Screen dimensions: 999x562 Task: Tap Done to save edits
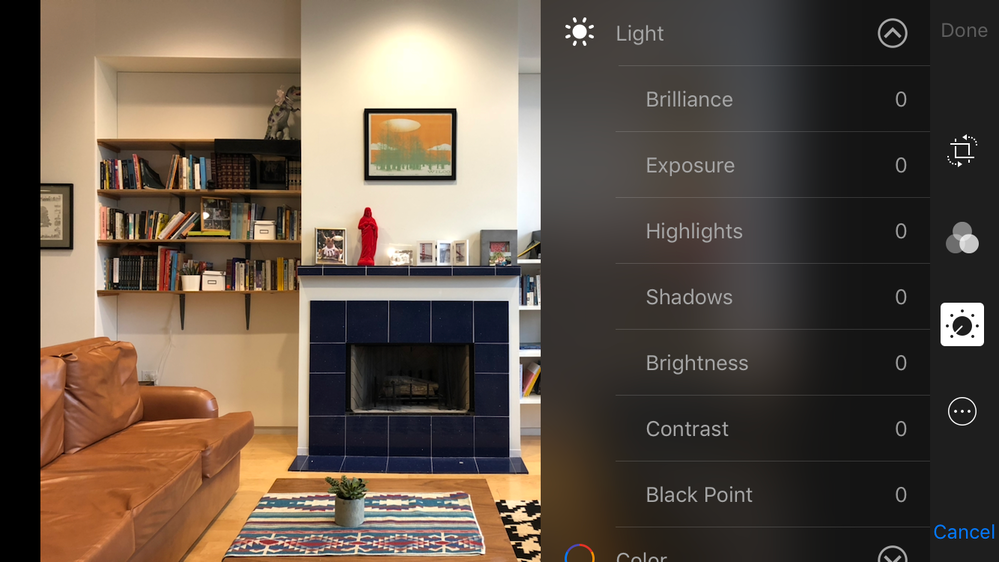[x=964, y=31]
